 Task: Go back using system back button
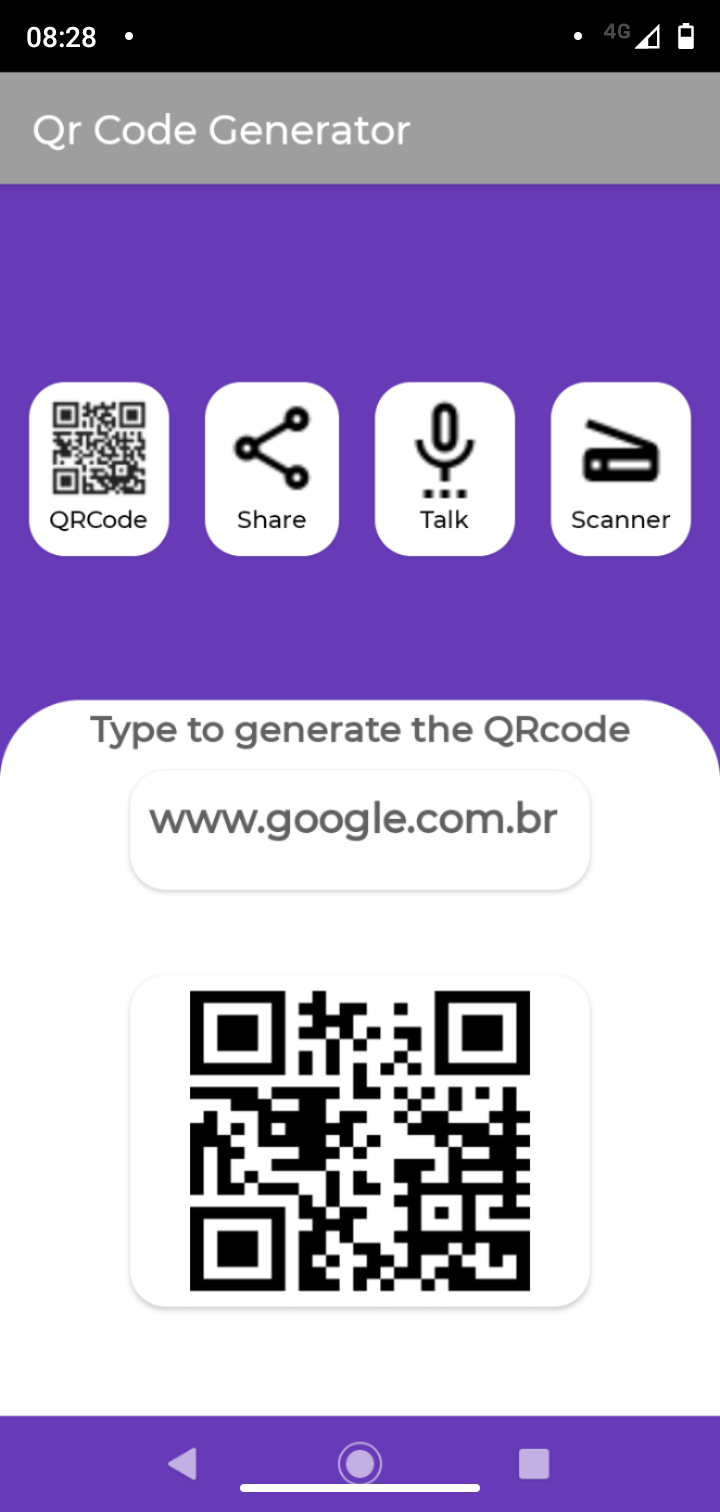tap(183, 1464)
